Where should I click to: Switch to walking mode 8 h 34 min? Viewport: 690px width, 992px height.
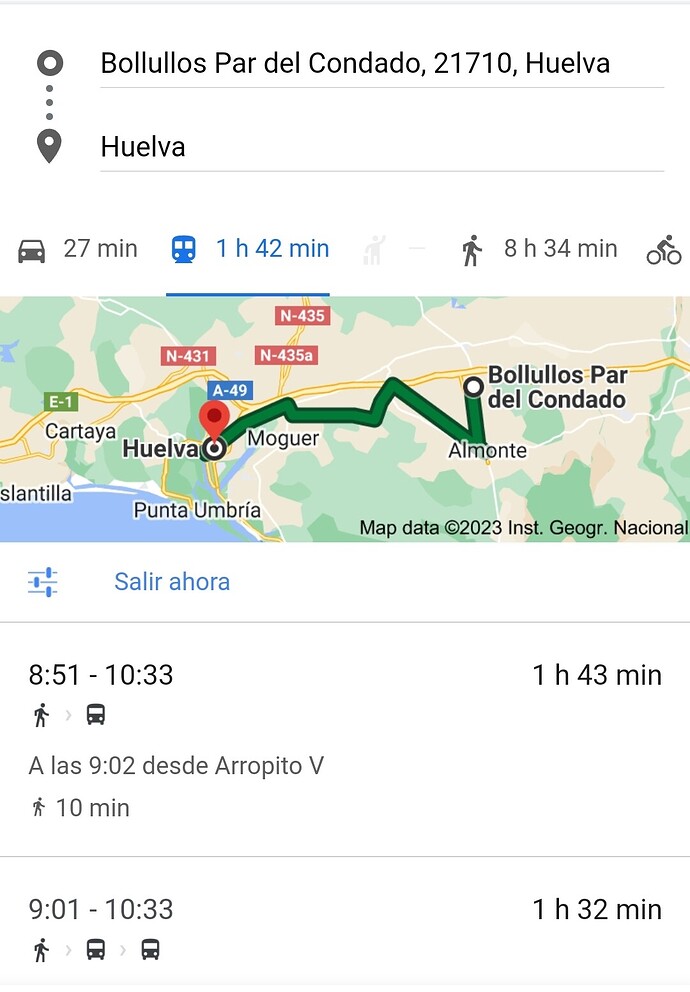coord(539,249)
